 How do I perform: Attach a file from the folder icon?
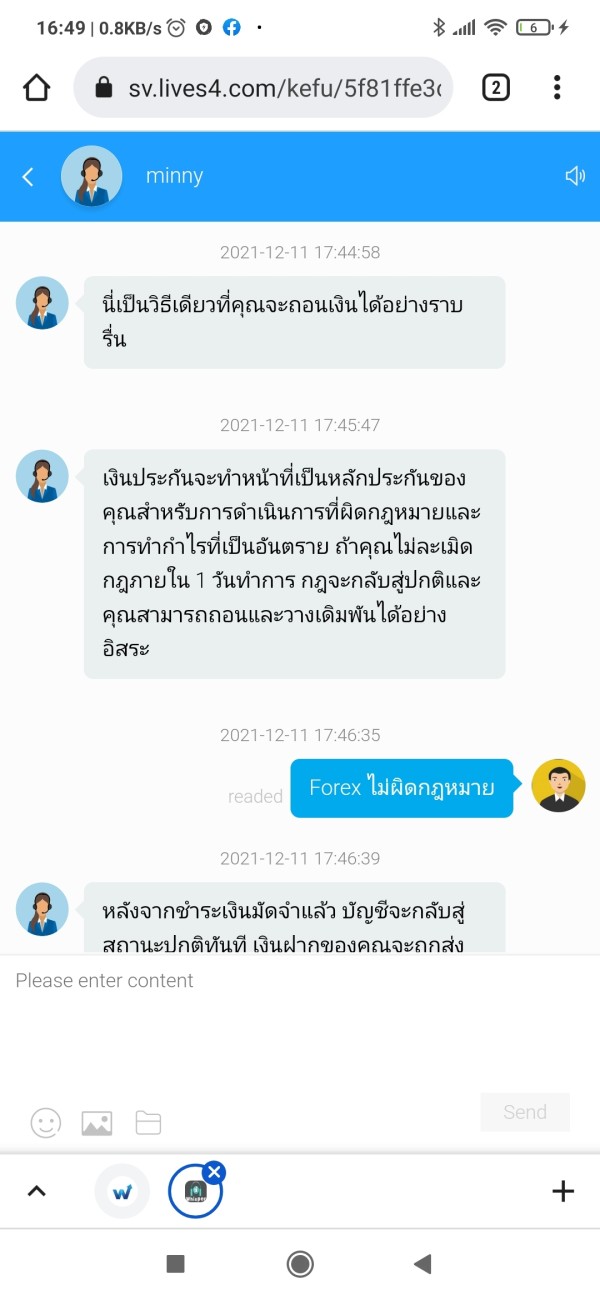pyautogui.click(x=148, y=1123)
